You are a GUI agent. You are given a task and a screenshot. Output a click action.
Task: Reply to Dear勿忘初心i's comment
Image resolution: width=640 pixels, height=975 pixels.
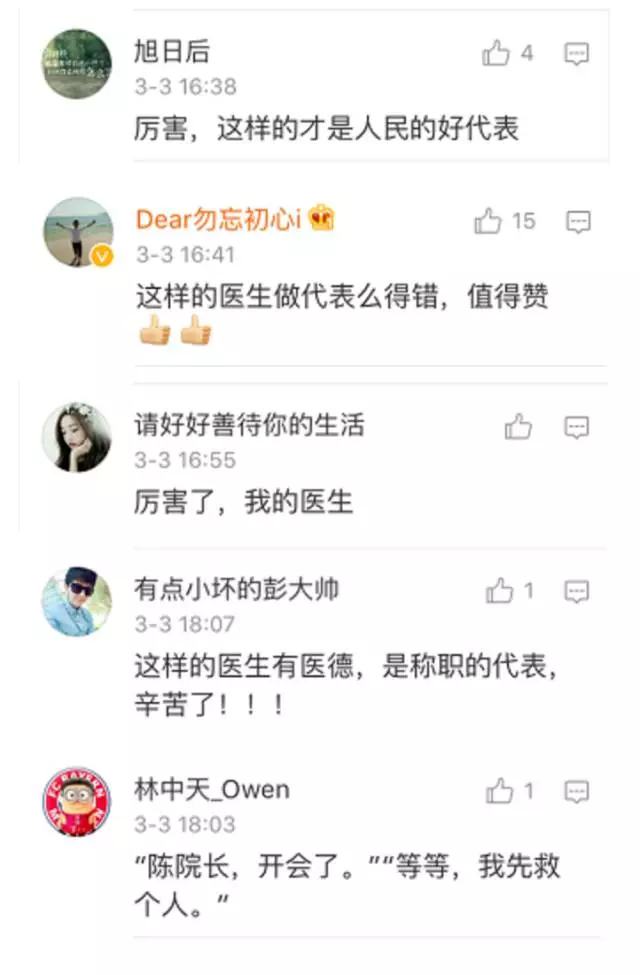(577, 222)
